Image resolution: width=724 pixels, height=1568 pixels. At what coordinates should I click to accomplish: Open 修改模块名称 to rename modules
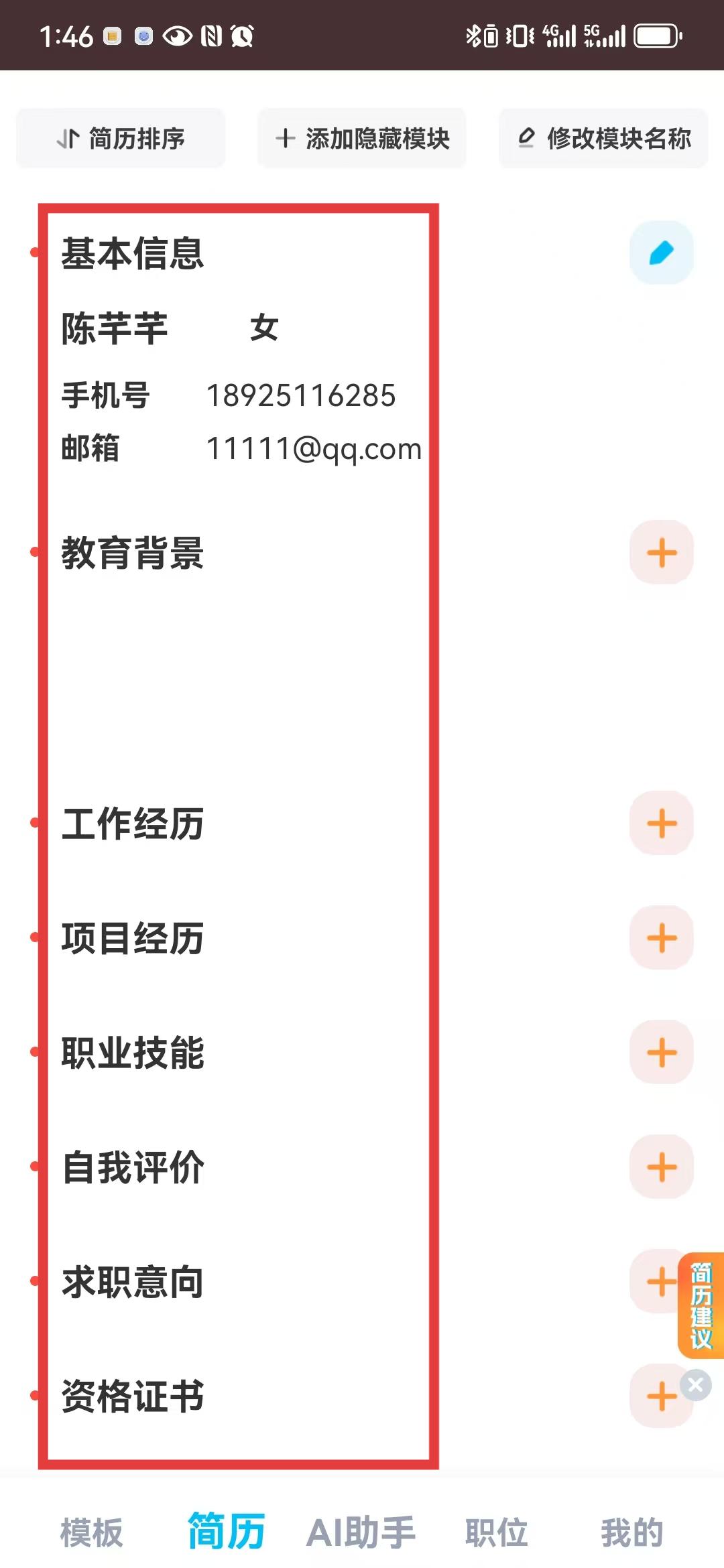tap(603, 139)
